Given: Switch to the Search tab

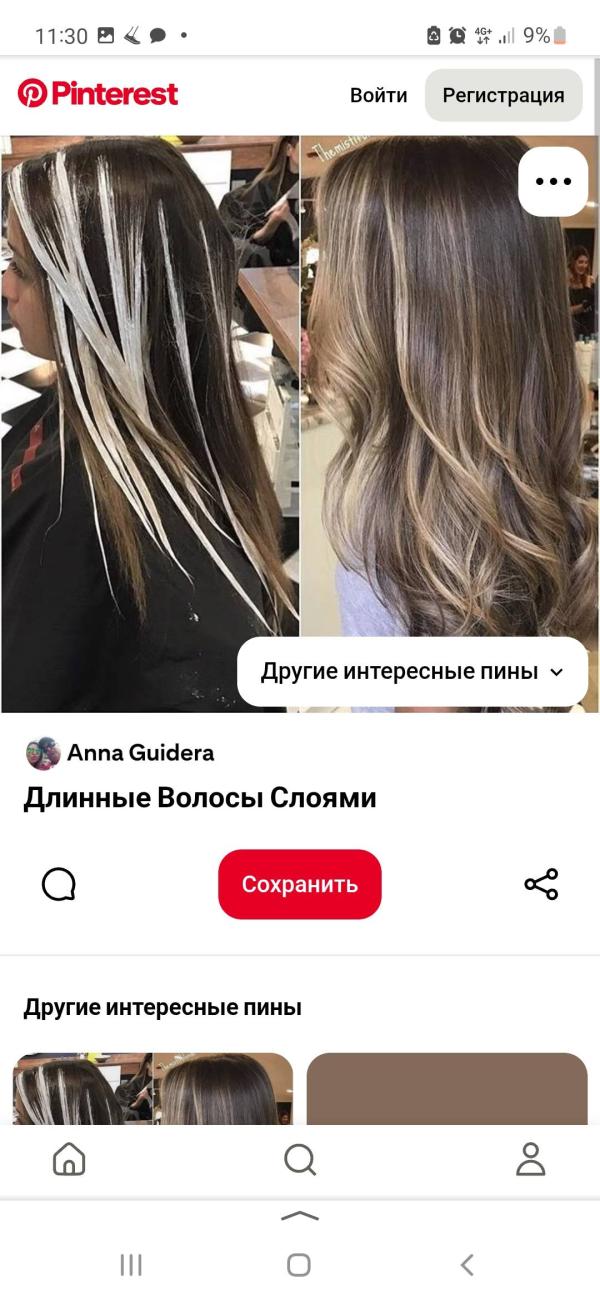Looking at the screenshot, I should click(x=299, y=1159).
